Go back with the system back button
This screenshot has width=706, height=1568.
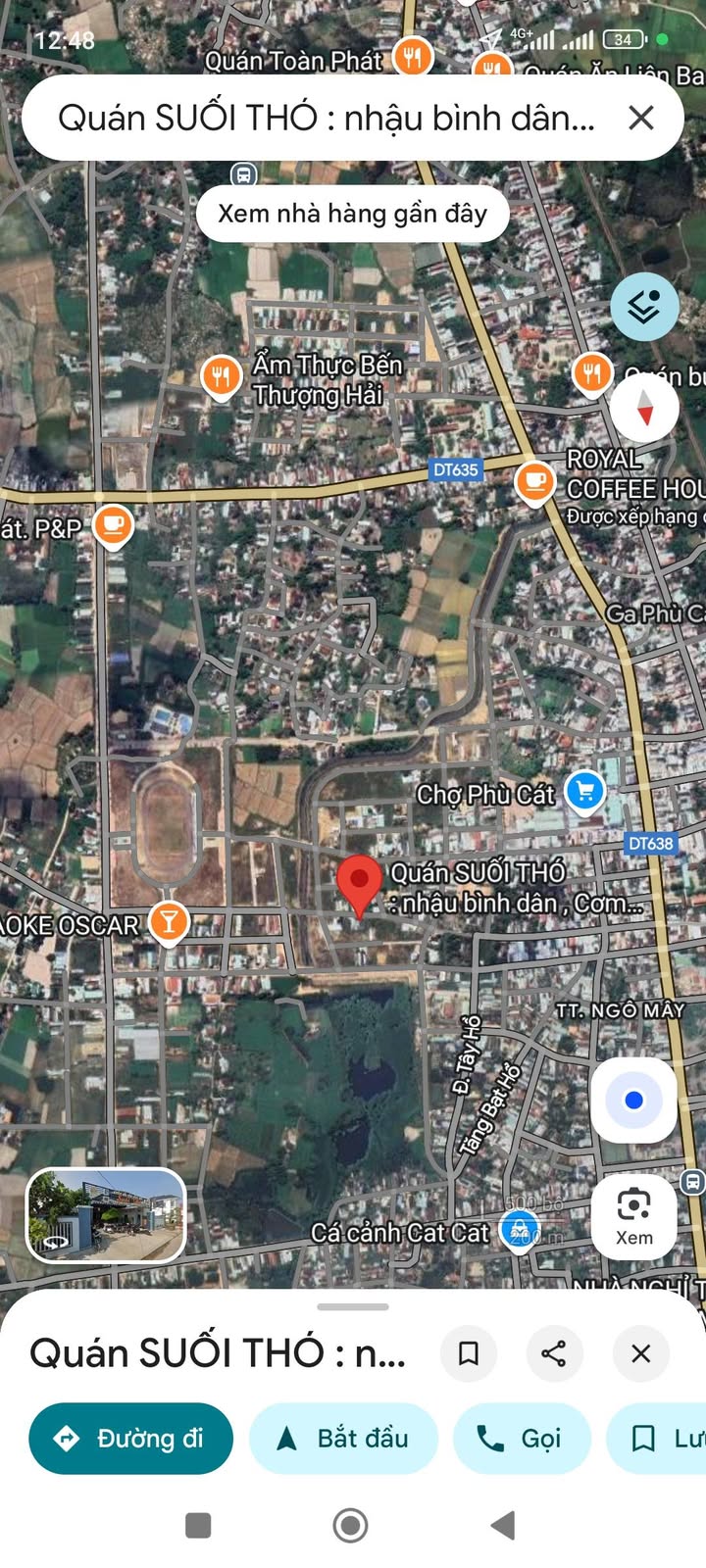click(503, 1525)
